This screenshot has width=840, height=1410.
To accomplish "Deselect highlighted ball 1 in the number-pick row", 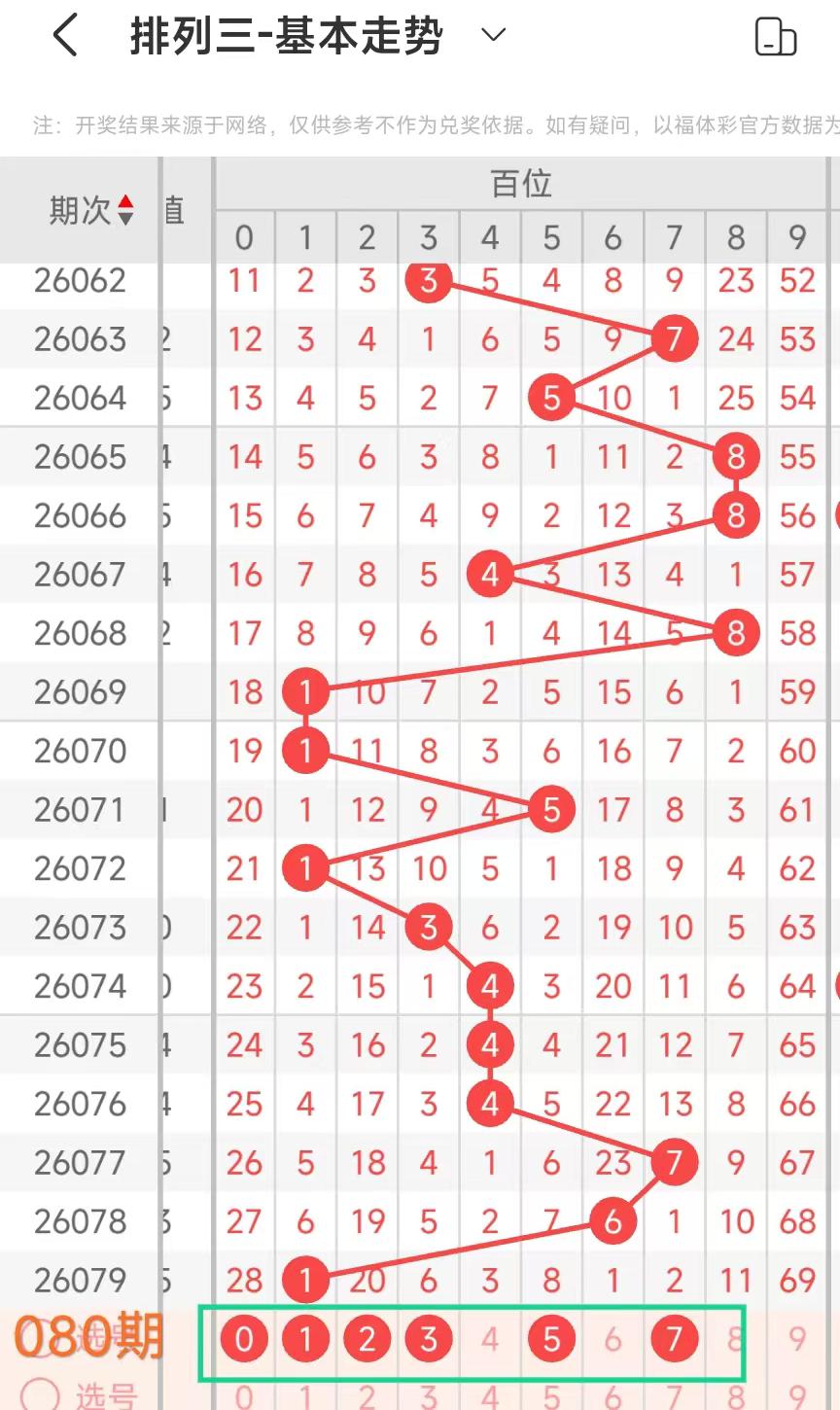I will tap(305, 1340).
